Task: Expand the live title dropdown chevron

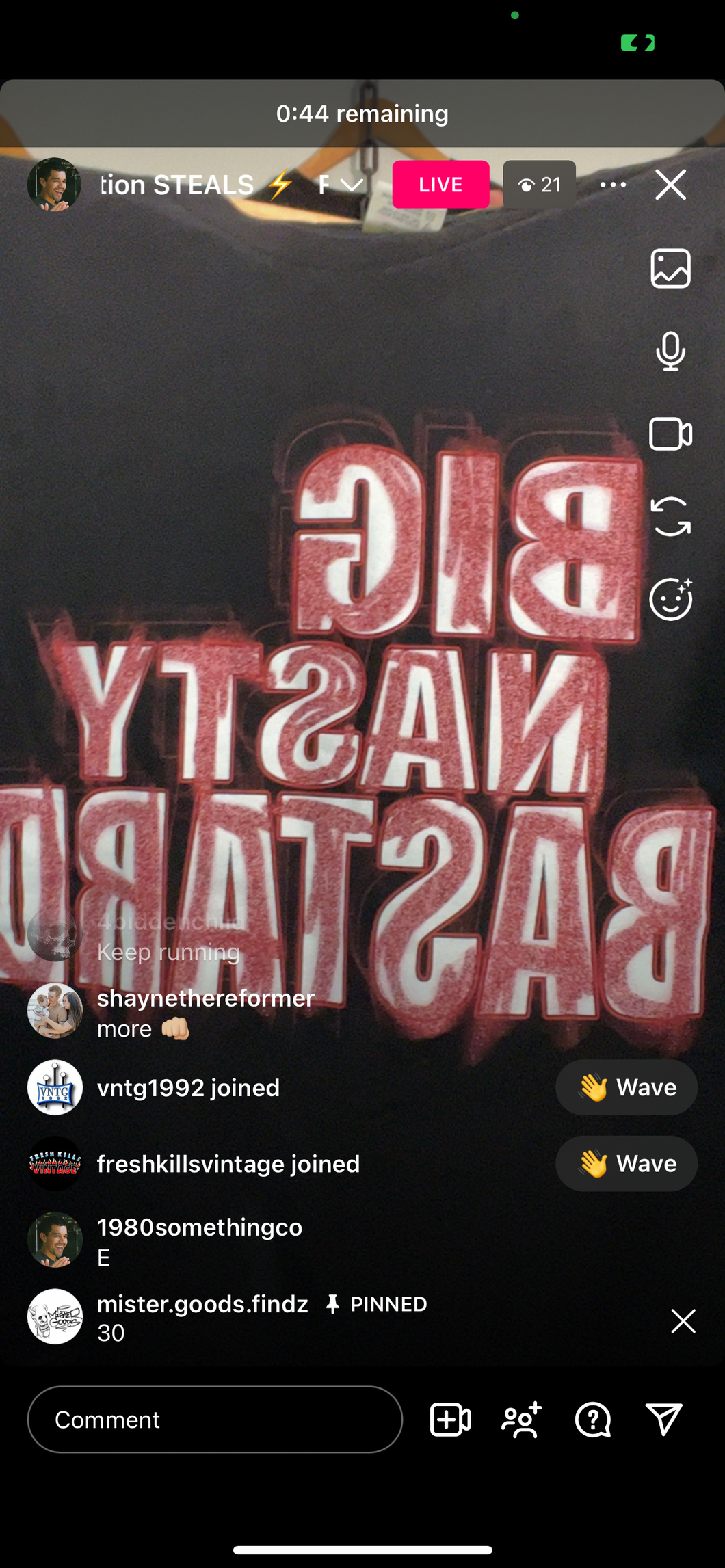Action: coord(352,185)
